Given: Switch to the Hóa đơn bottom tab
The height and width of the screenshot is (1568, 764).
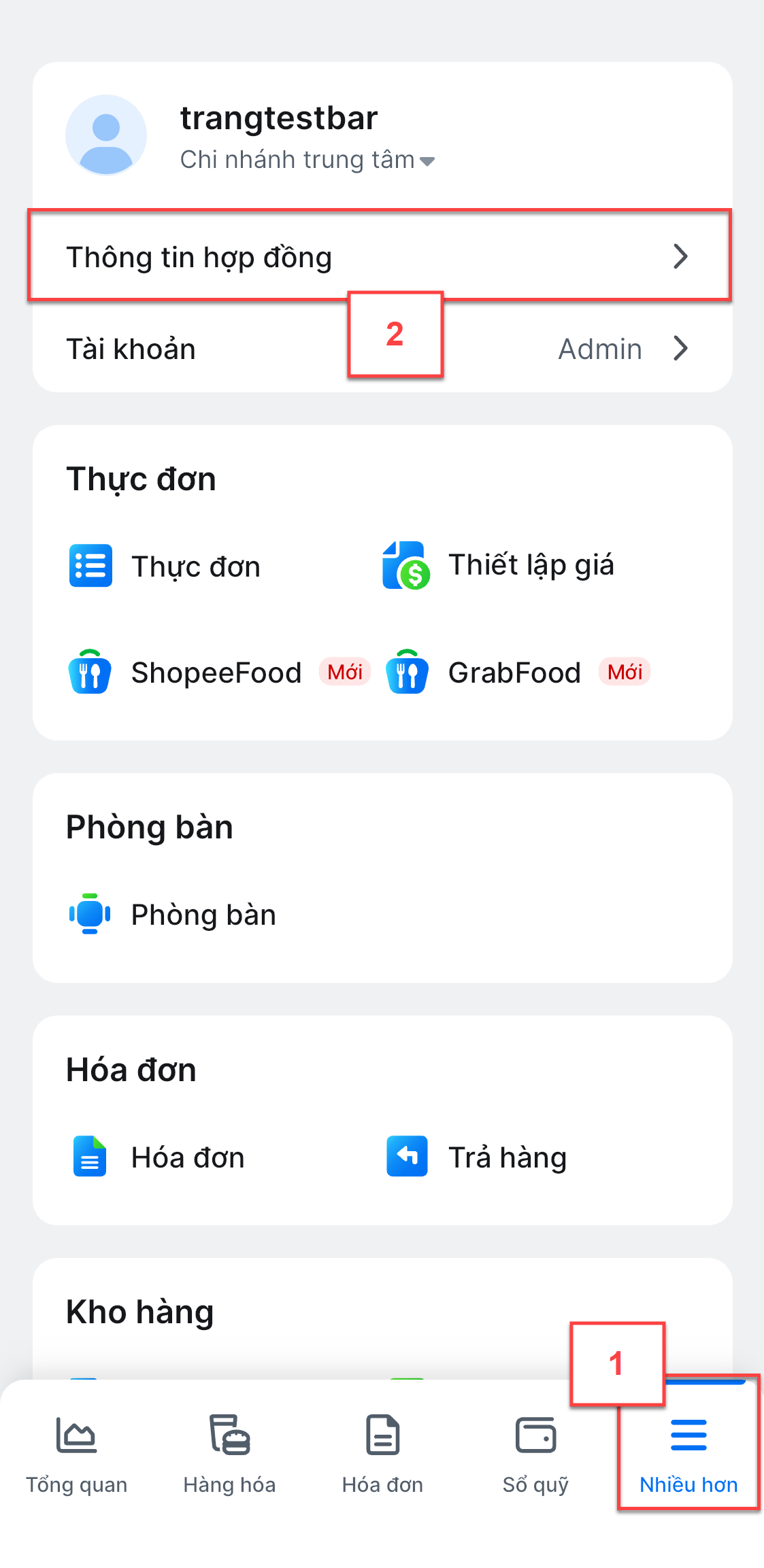Looking at the screenshot, I should coord(382,1454).
